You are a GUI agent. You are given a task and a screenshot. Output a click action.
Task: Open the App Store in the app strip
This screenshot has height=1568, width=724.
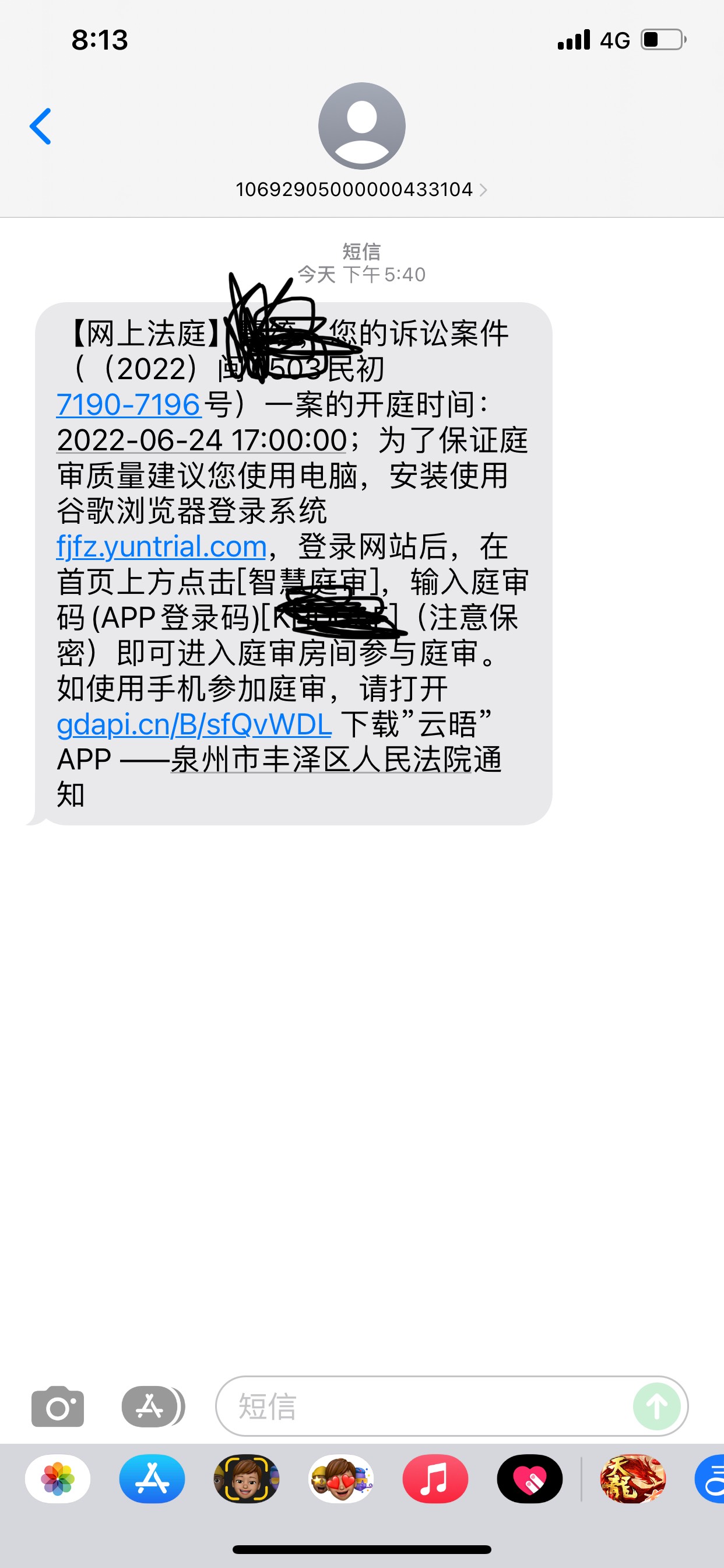click(152, 1479)
